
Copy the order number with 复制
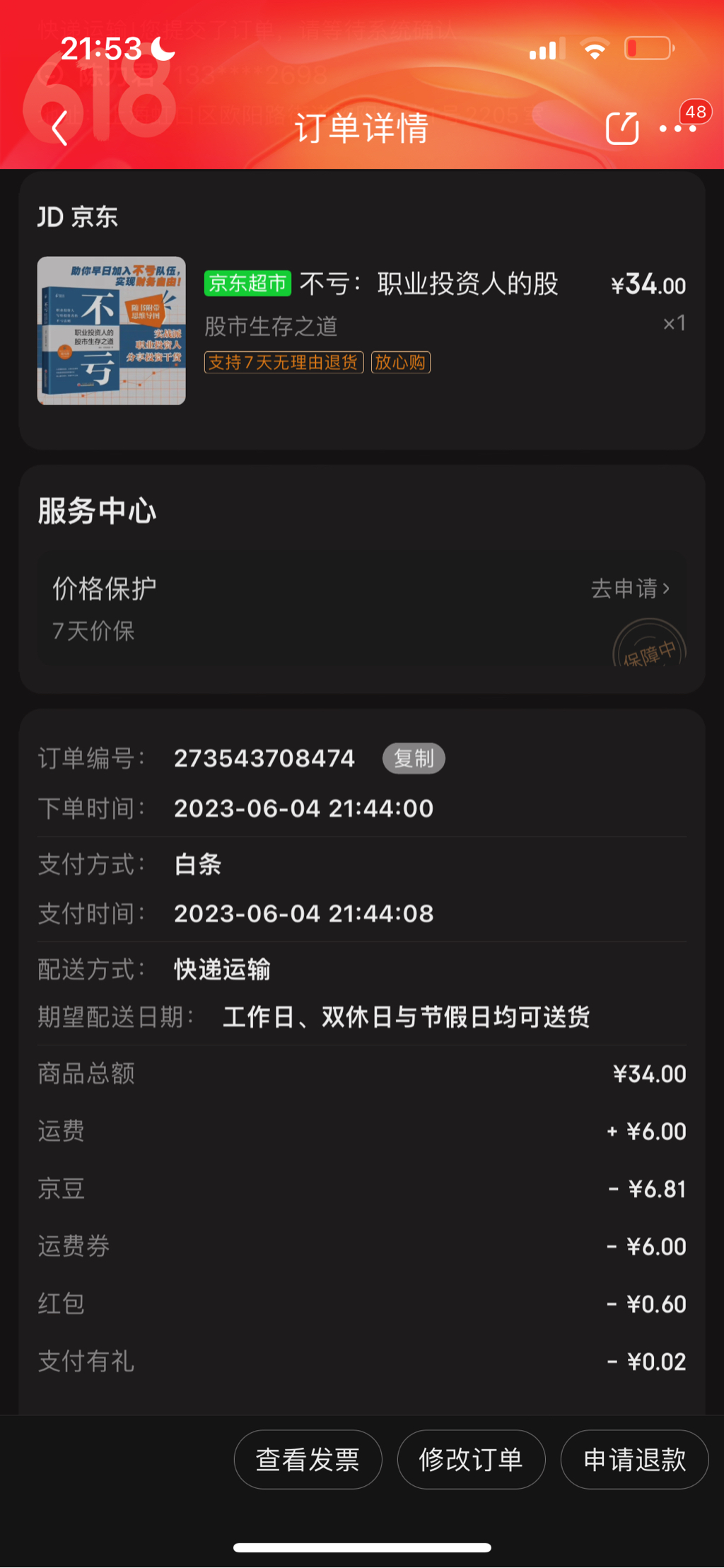pyautogui.click(x=414, y=759)
